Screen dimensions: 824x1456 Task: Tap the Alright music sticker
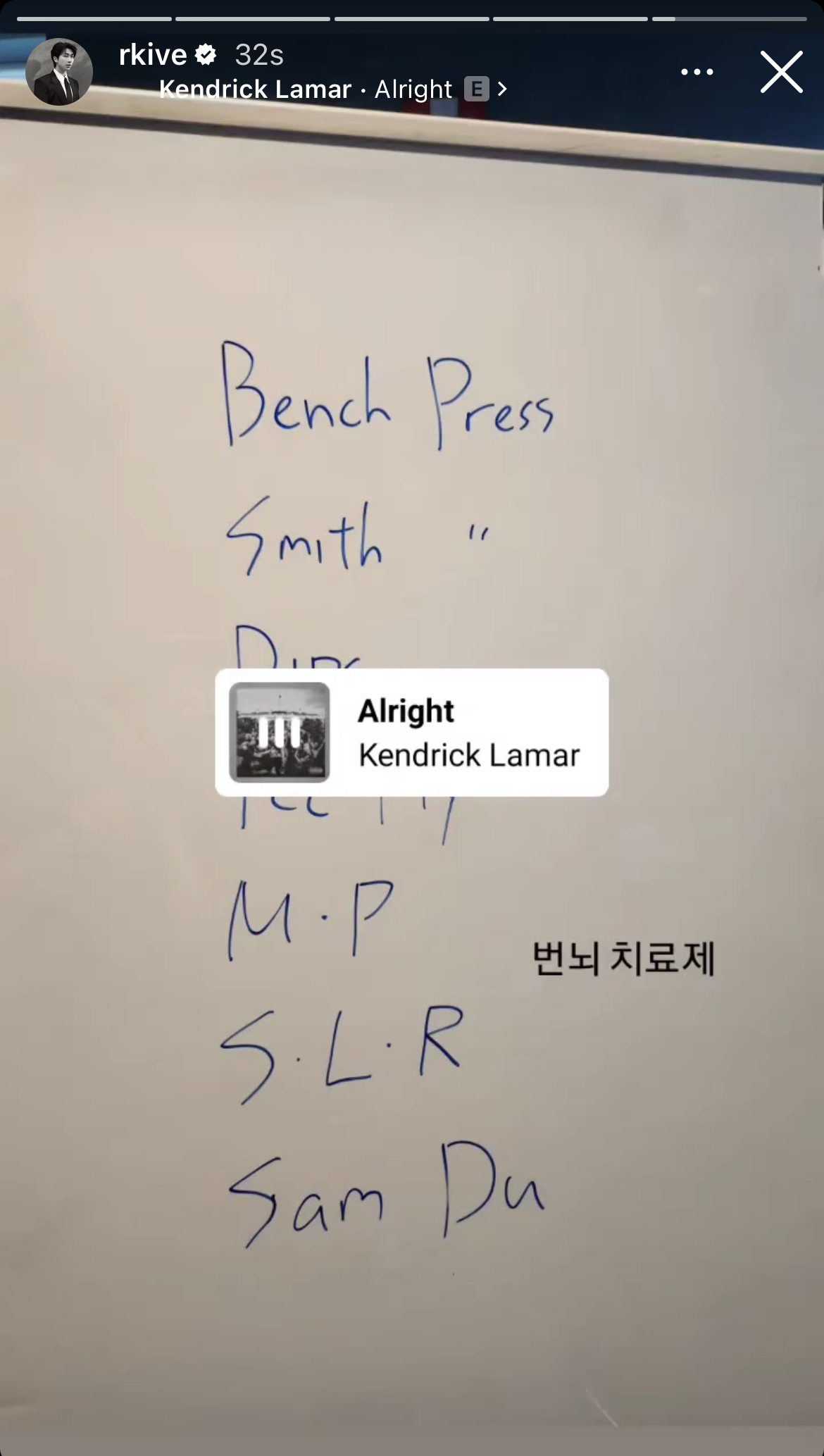[x=411, y=733]
